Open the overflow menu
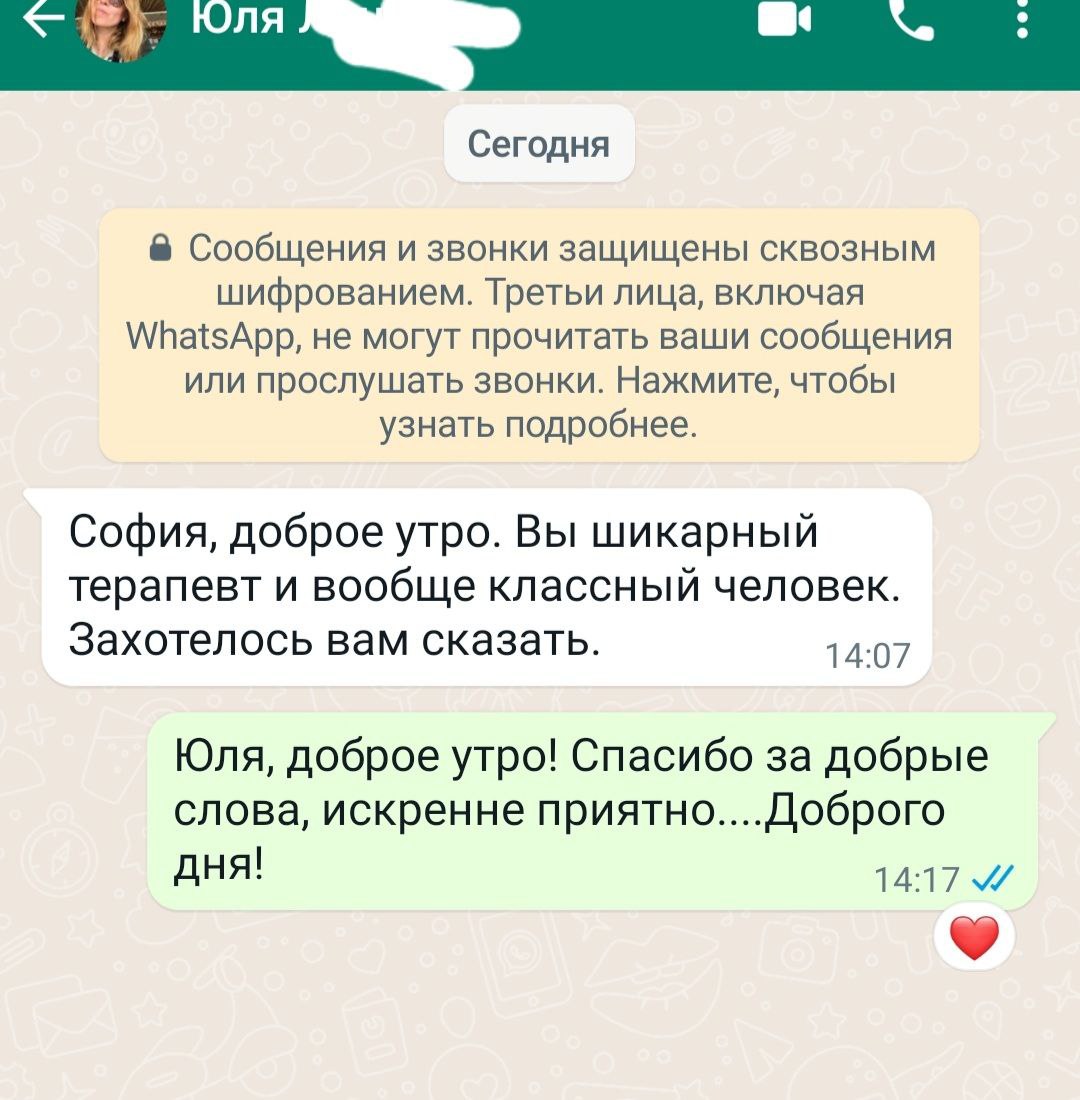Viewport: 1080px width, 1100px height. click(x=1021, y=18)
